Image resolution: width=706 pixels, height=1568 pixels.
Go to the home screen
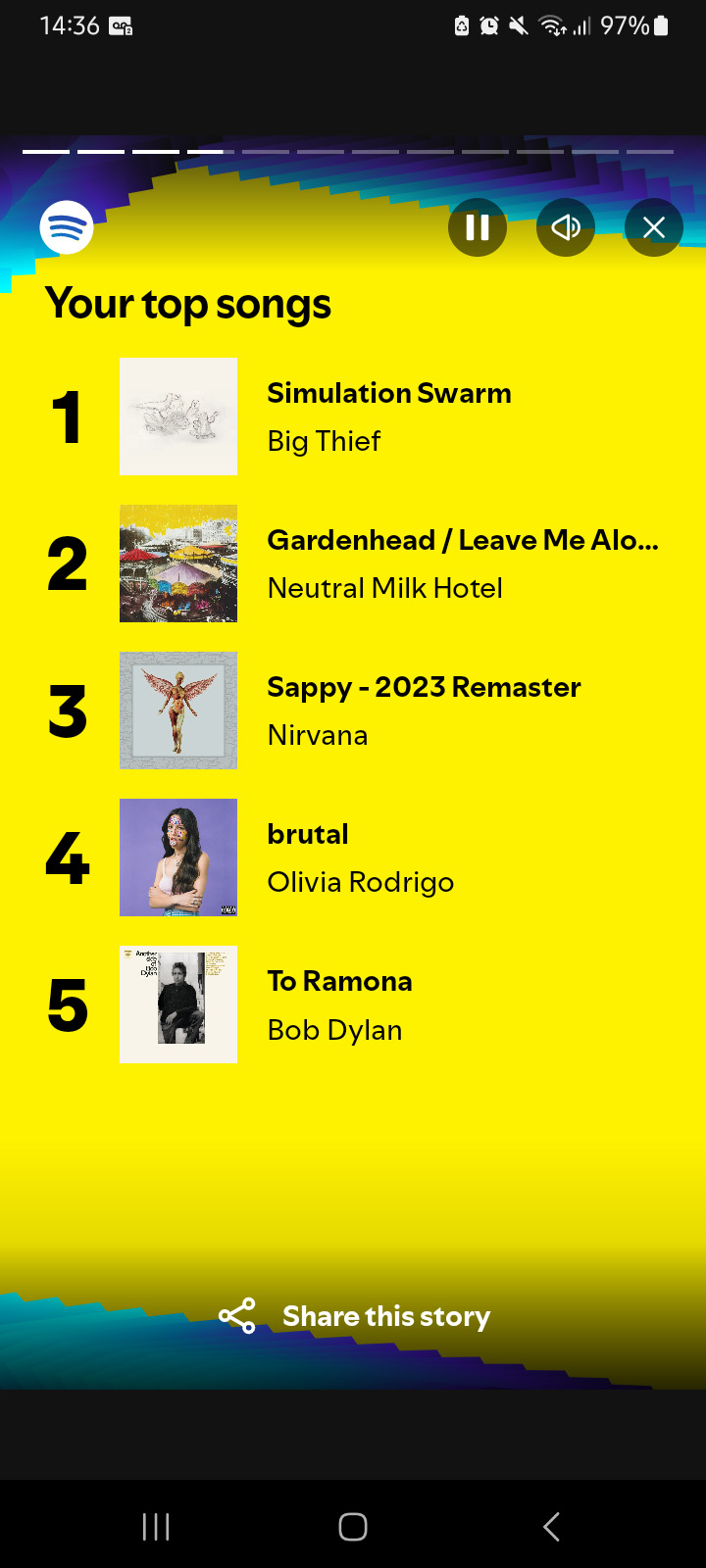coord(353,1526)
